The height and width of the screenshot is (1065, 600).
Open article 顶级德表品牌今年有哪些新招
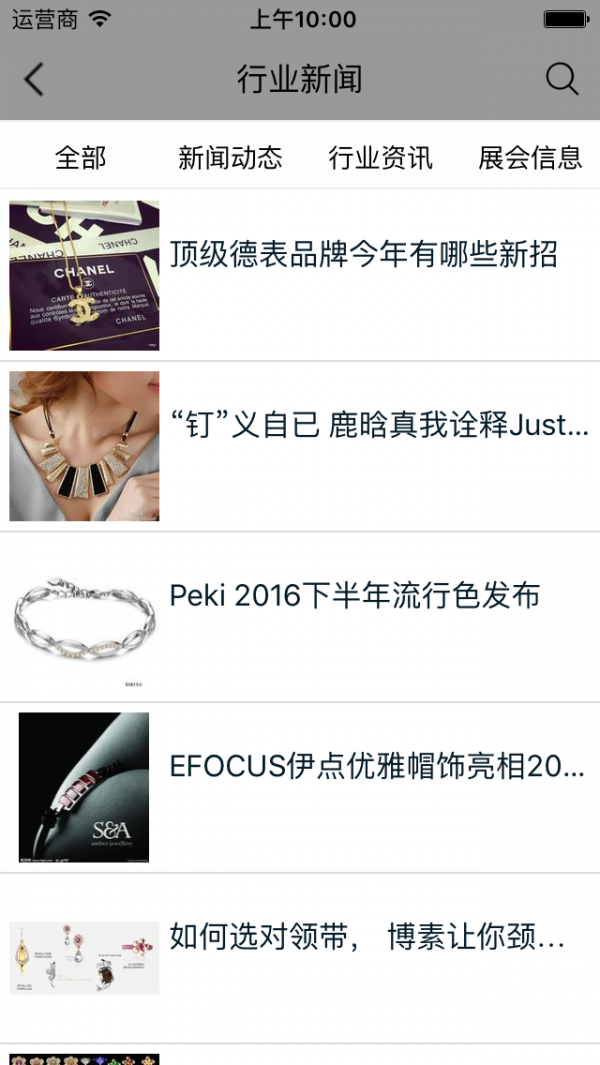click(363, 255)
